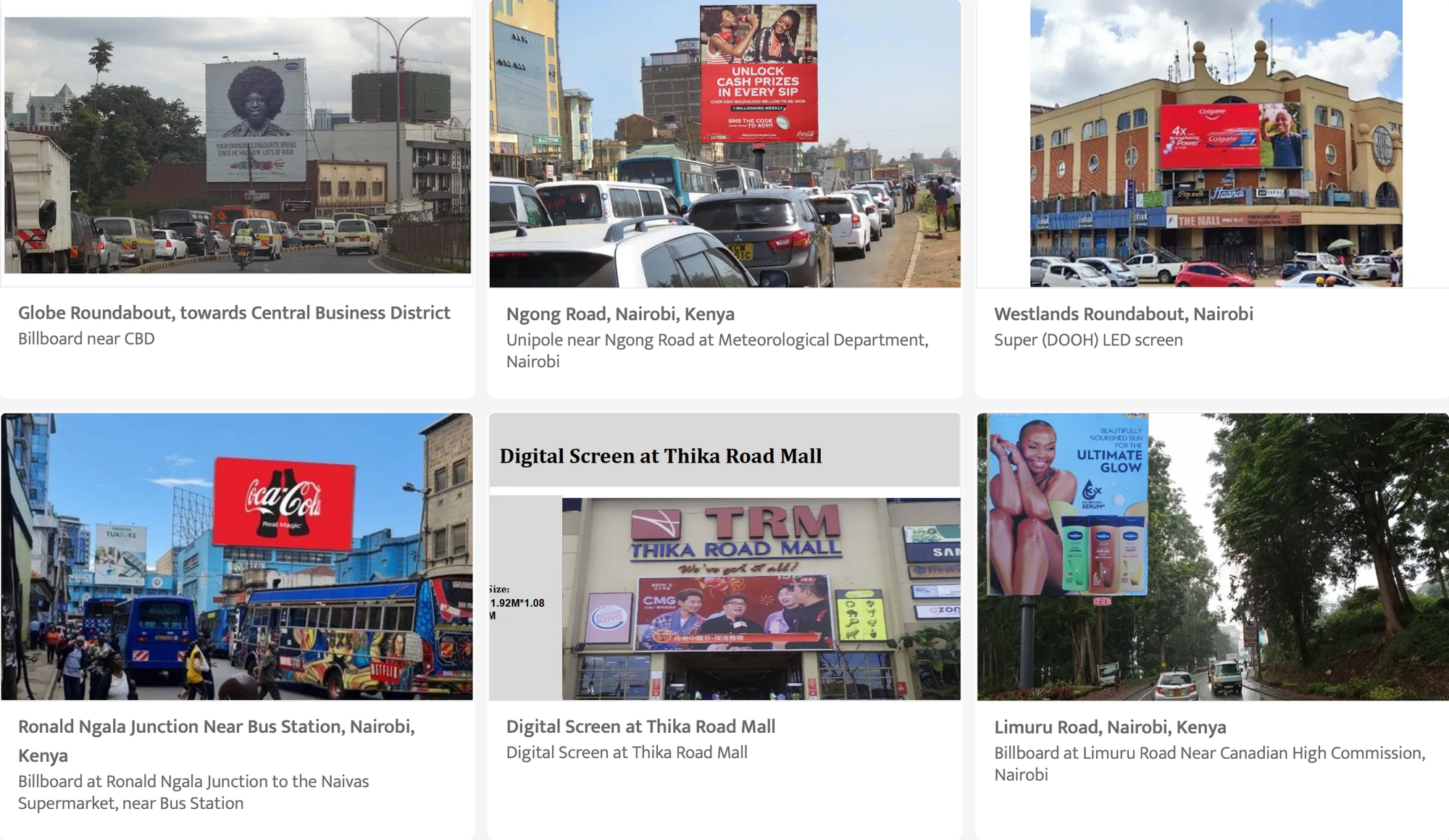The image size is (1449, 840).
Task: View the Westlands Roundabout LED screen card
Action: point(1123,314)
